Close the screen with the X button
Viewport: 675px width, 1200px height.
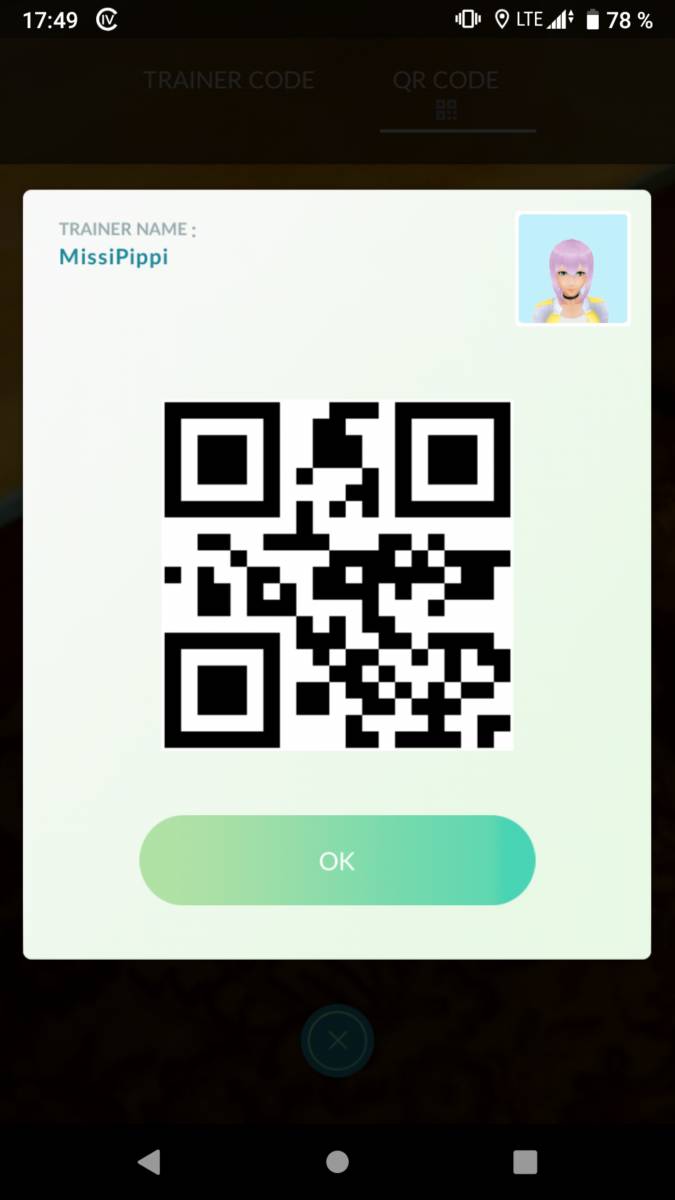coord(338,1041)
